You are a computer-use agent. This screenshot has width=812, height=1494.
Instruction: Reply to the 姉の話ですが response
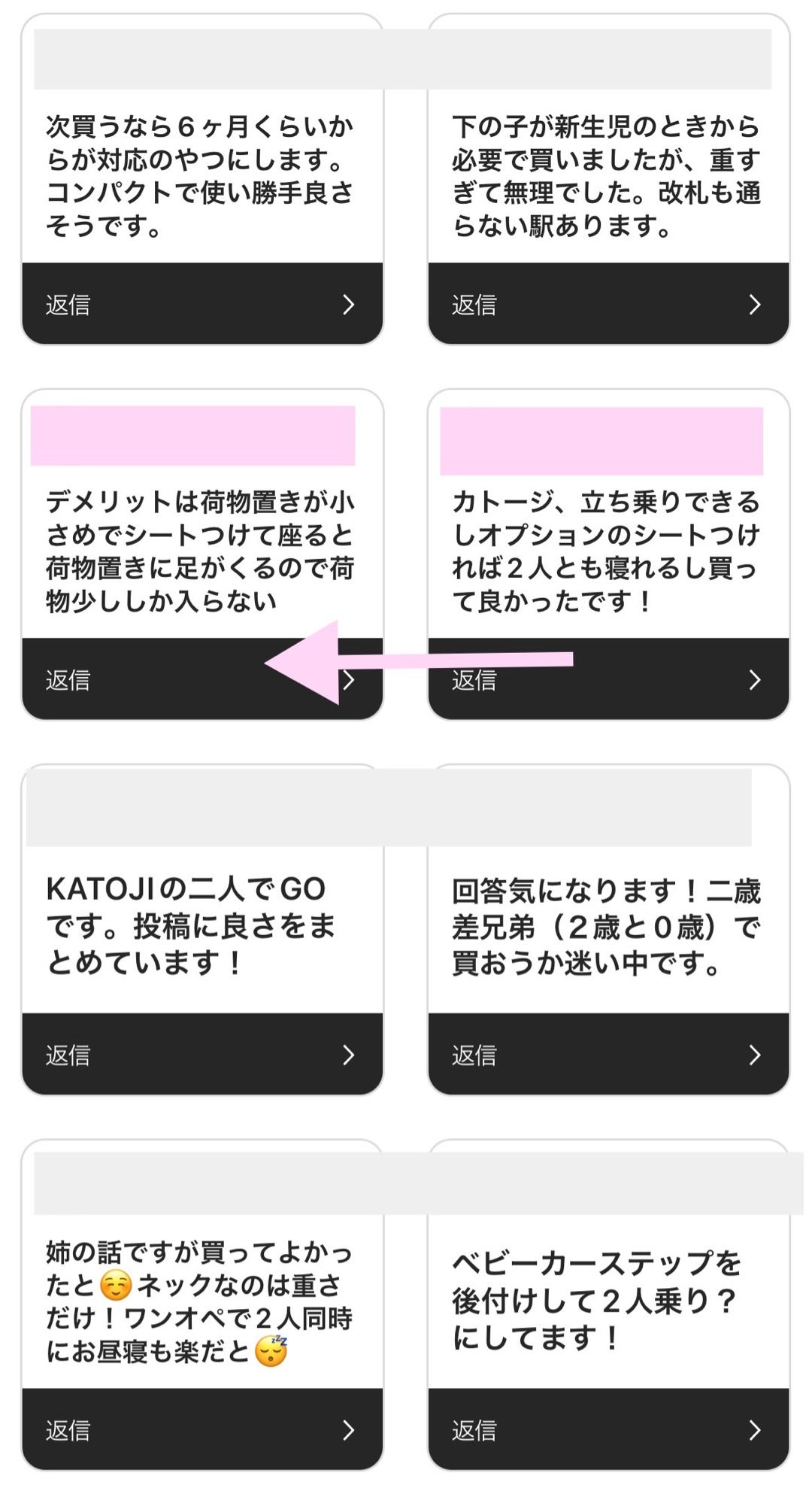click(x=201, y=1429)
